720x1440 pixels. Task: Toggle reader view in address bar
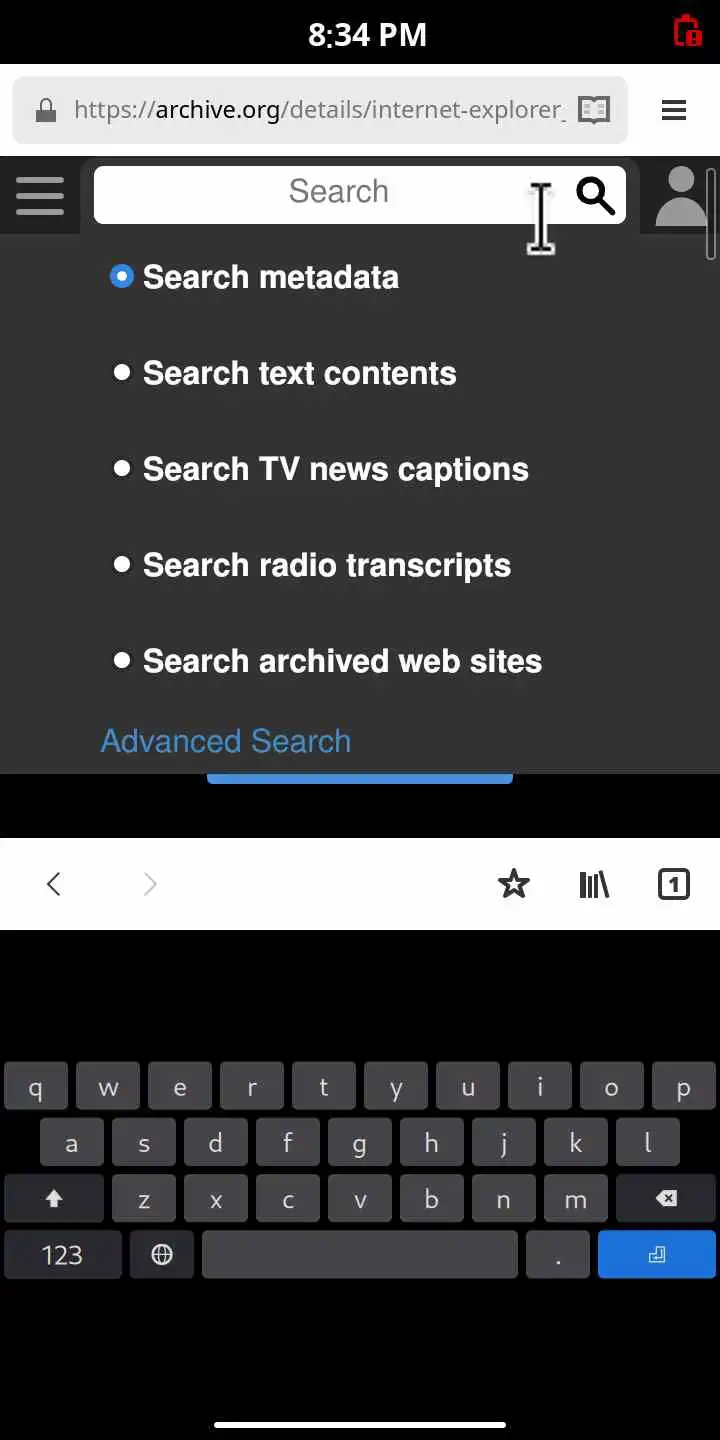[594, 110]
